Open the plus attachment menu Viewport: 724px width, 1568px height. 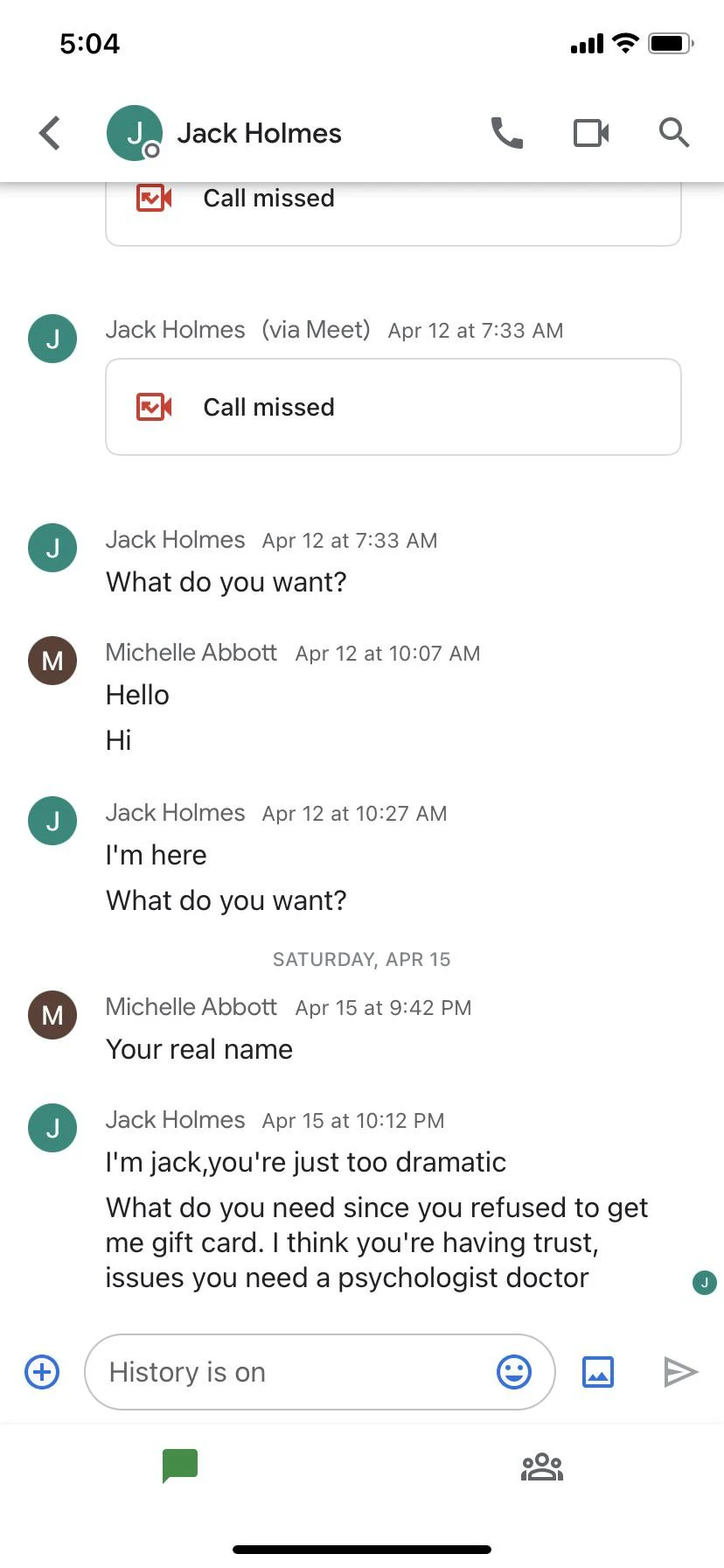42,1371
